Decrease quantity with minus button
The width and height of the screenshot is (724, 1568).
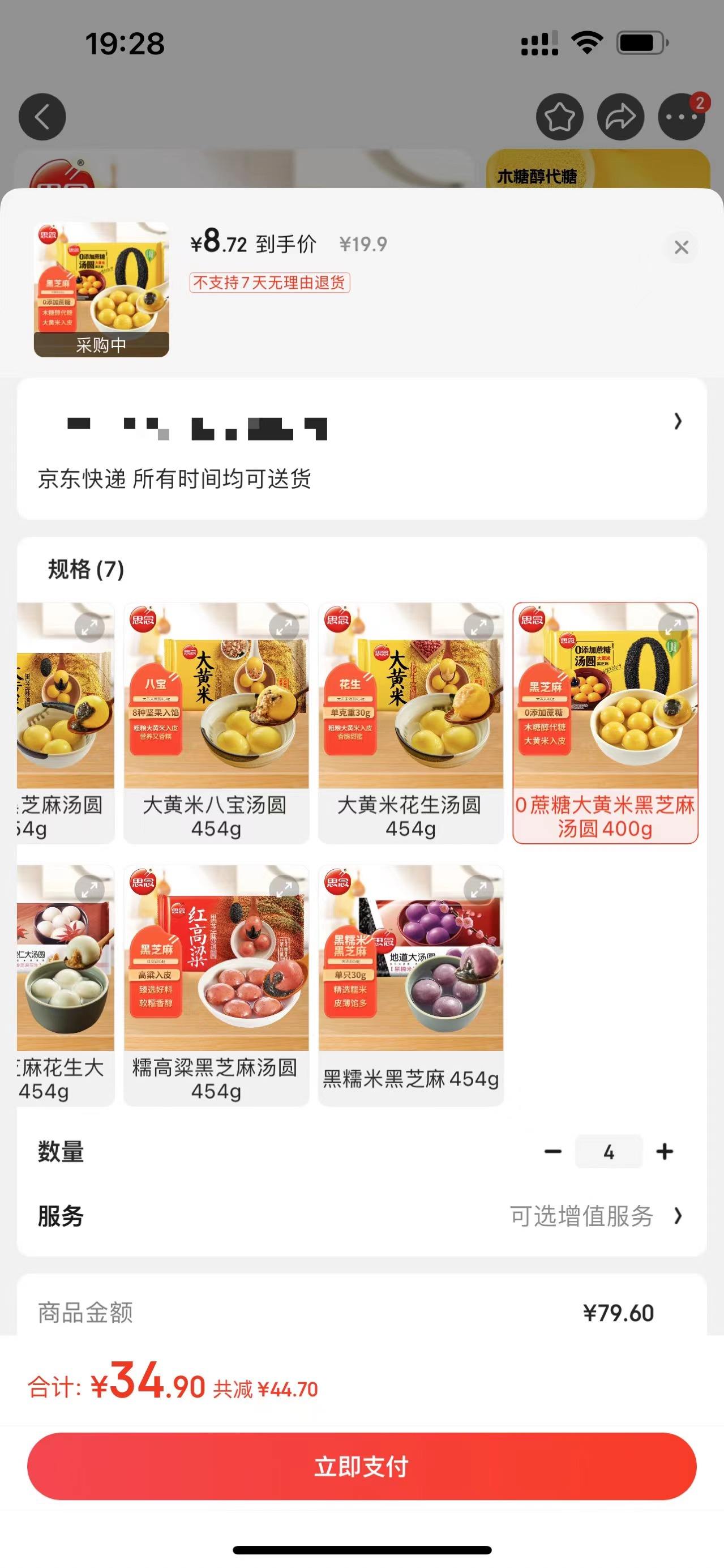(x=552, y=1151)
